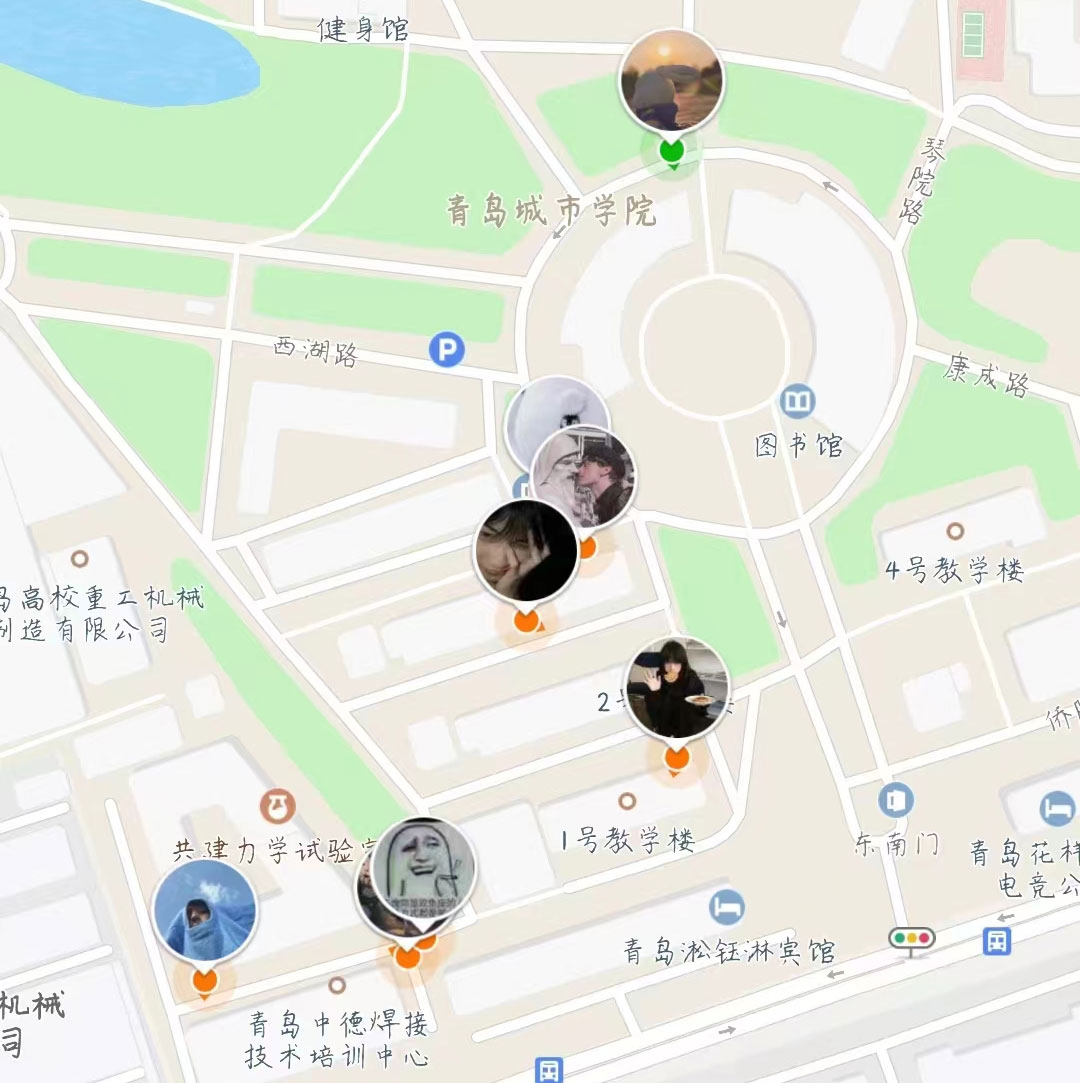
Task: Select the 1号教学楼 map marker
Action: tap(627, 801)
